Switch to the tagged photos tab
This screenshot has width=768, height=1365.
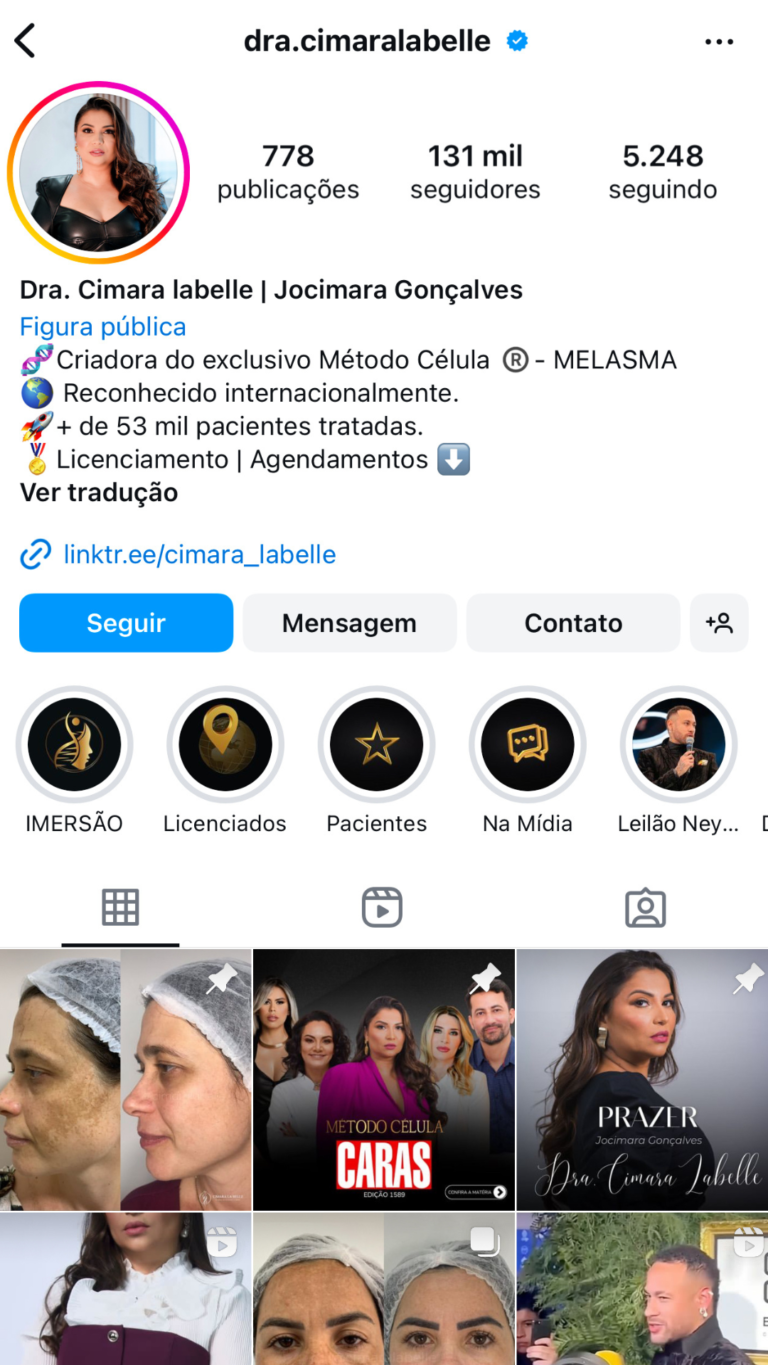click(645, 907)
